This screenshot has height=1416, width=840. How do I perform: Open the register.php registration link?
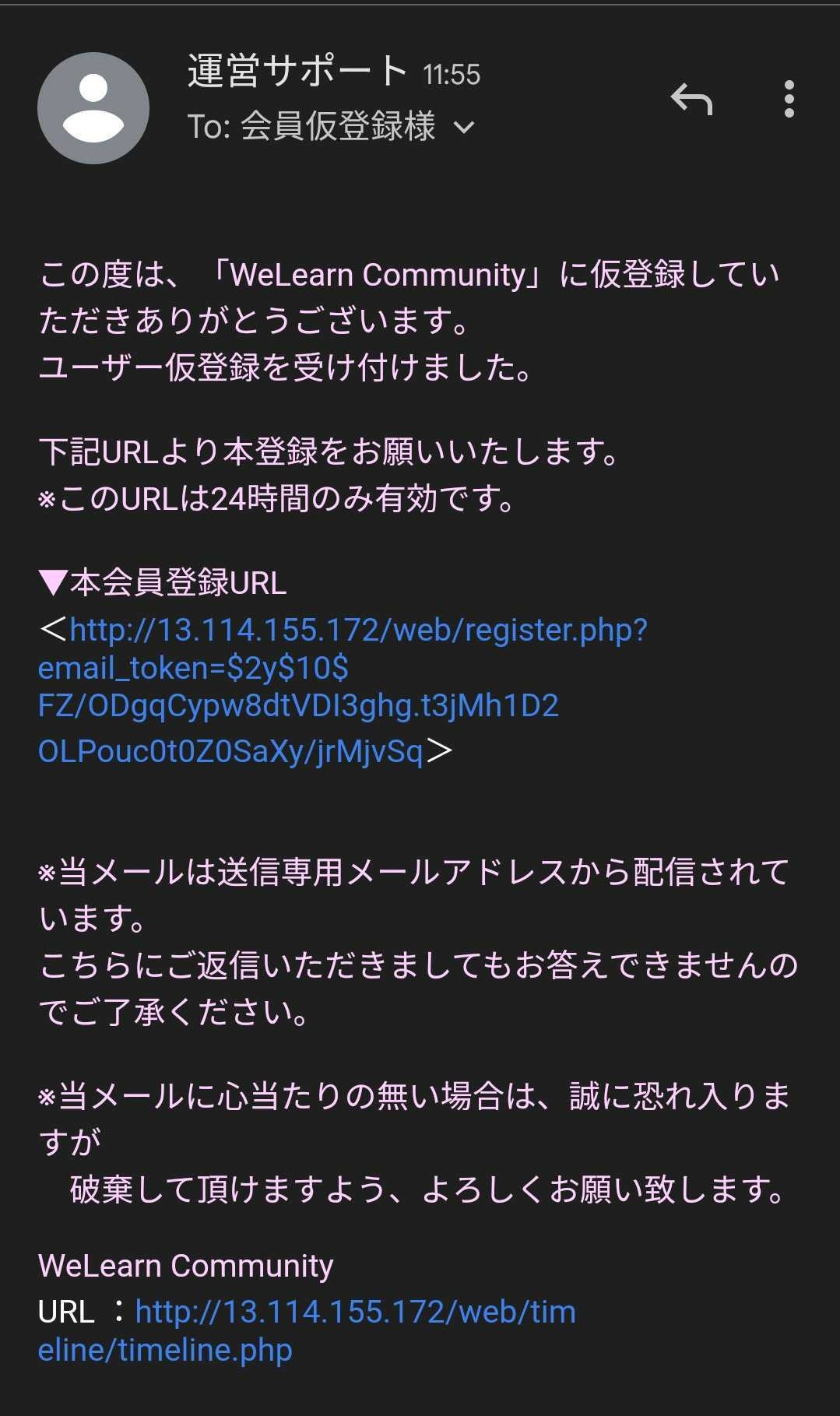click(x=343, y=690)
